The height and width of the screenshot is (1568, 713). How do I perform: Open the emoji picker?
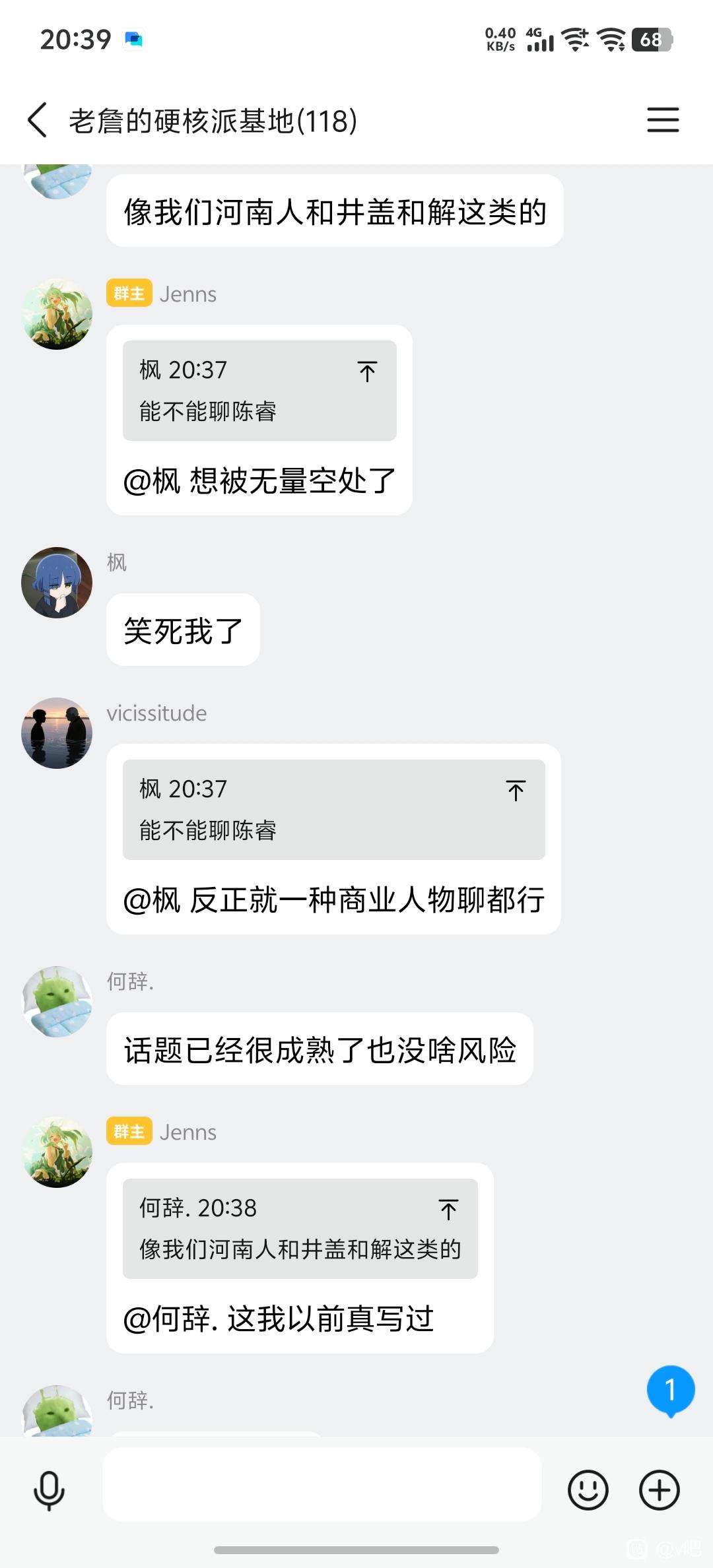pyautogui.click(x=588, y=1490)
